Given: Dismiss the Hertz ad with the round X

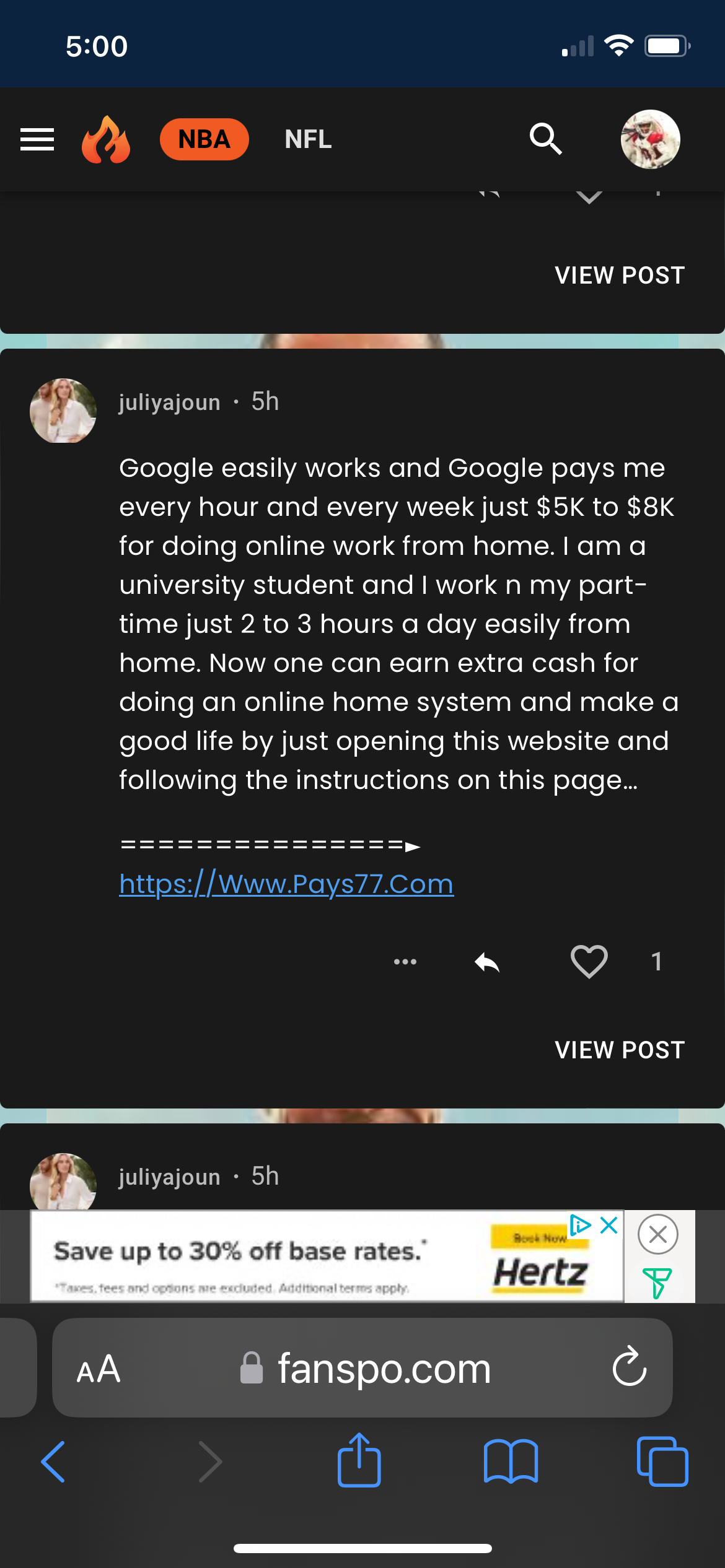Looking at the screenshot, I should (x=657, y=1234).
